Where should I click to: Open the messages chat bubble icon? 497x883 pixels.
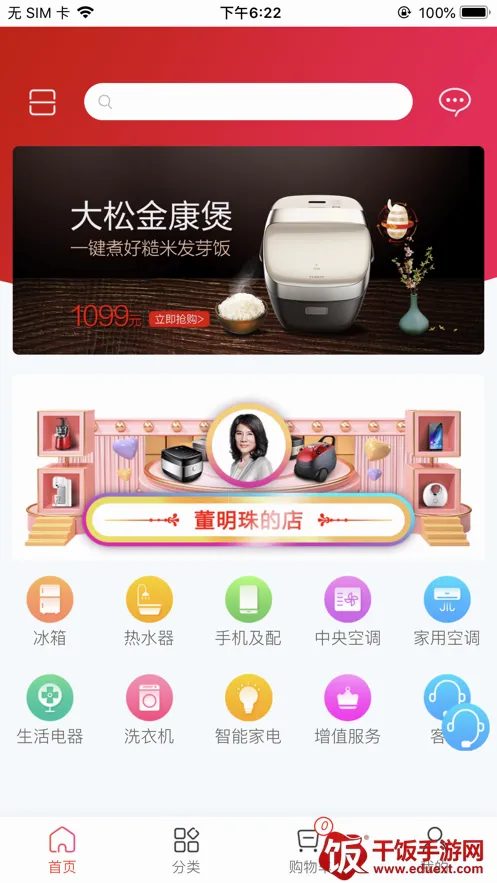tap(454, 102)
